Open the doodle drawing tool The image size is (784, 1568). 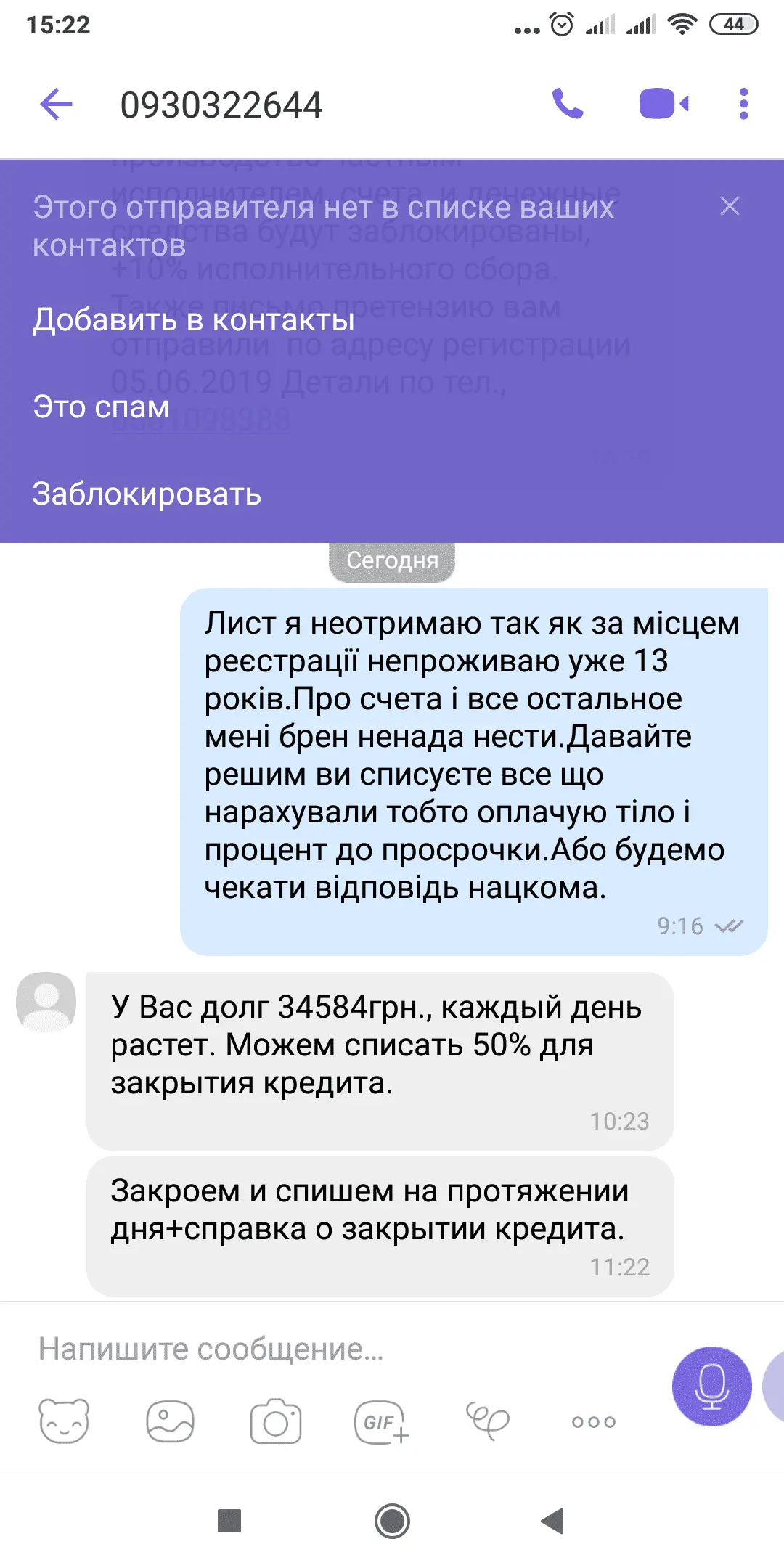[488, 1421]
